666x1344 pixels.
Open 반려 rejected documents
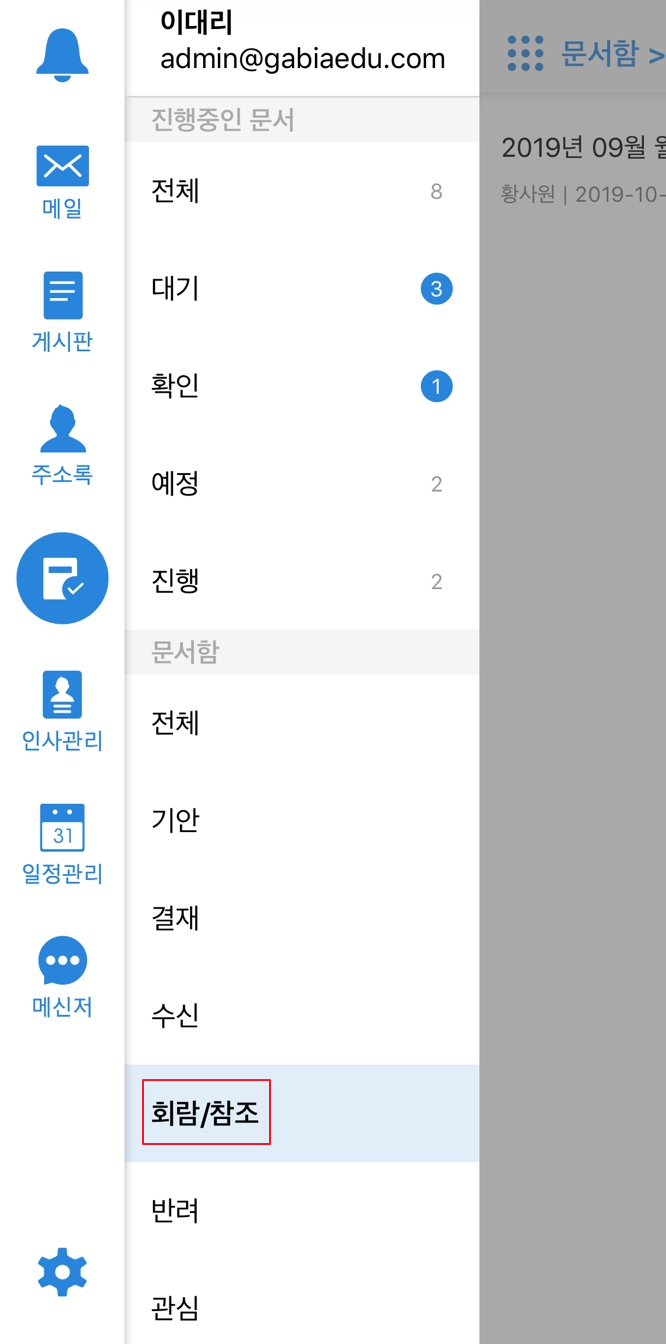click(x=302, y=1210)
